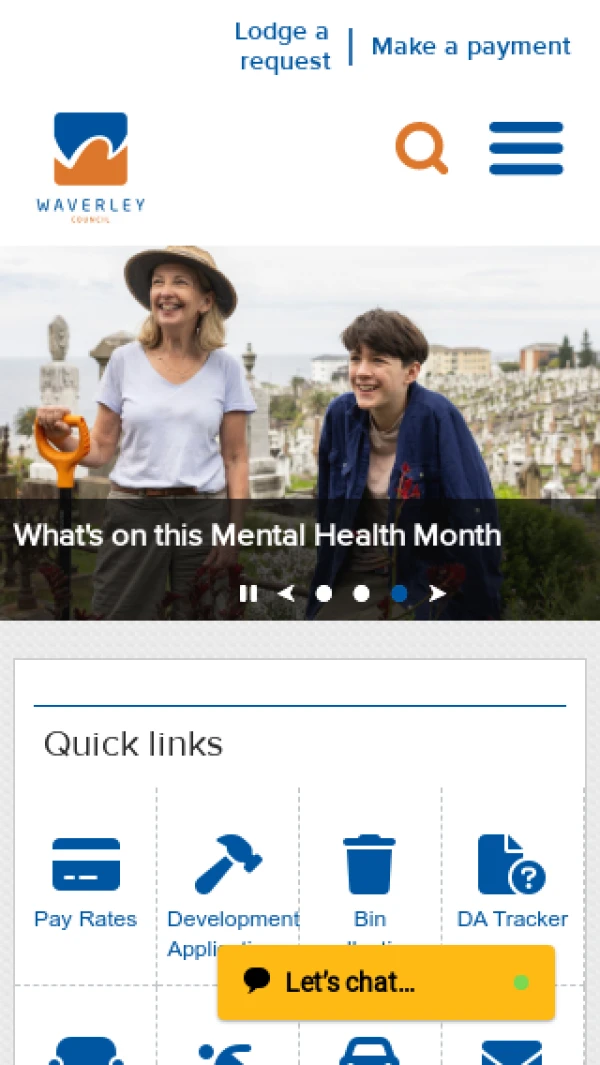
Task: Open the orange search icon
Action: (x=421, y=148)
